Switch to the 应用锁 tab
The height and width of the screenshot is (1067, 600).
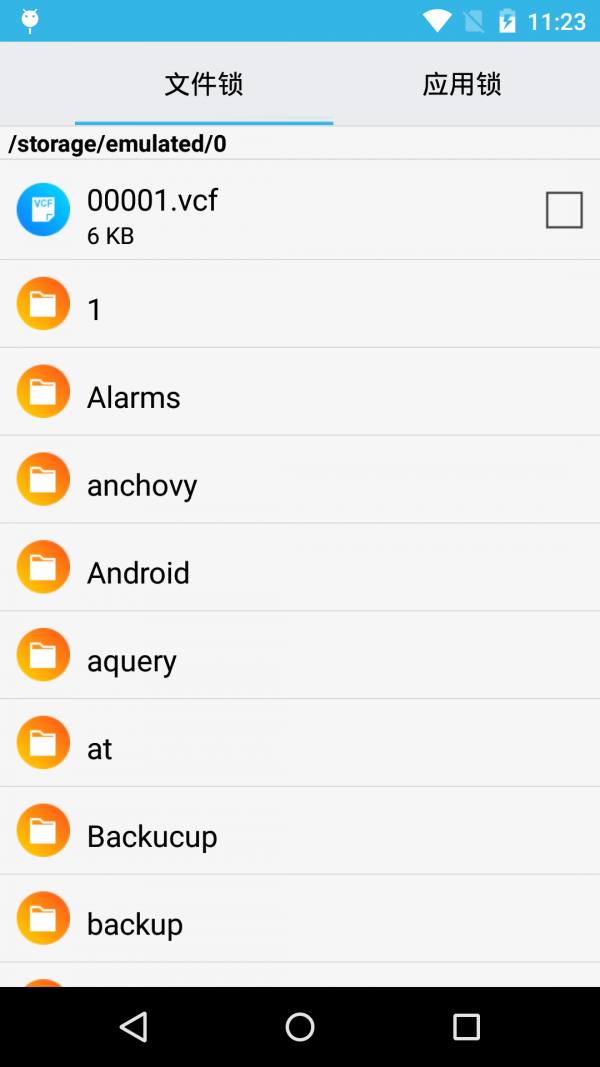point(461,84)
